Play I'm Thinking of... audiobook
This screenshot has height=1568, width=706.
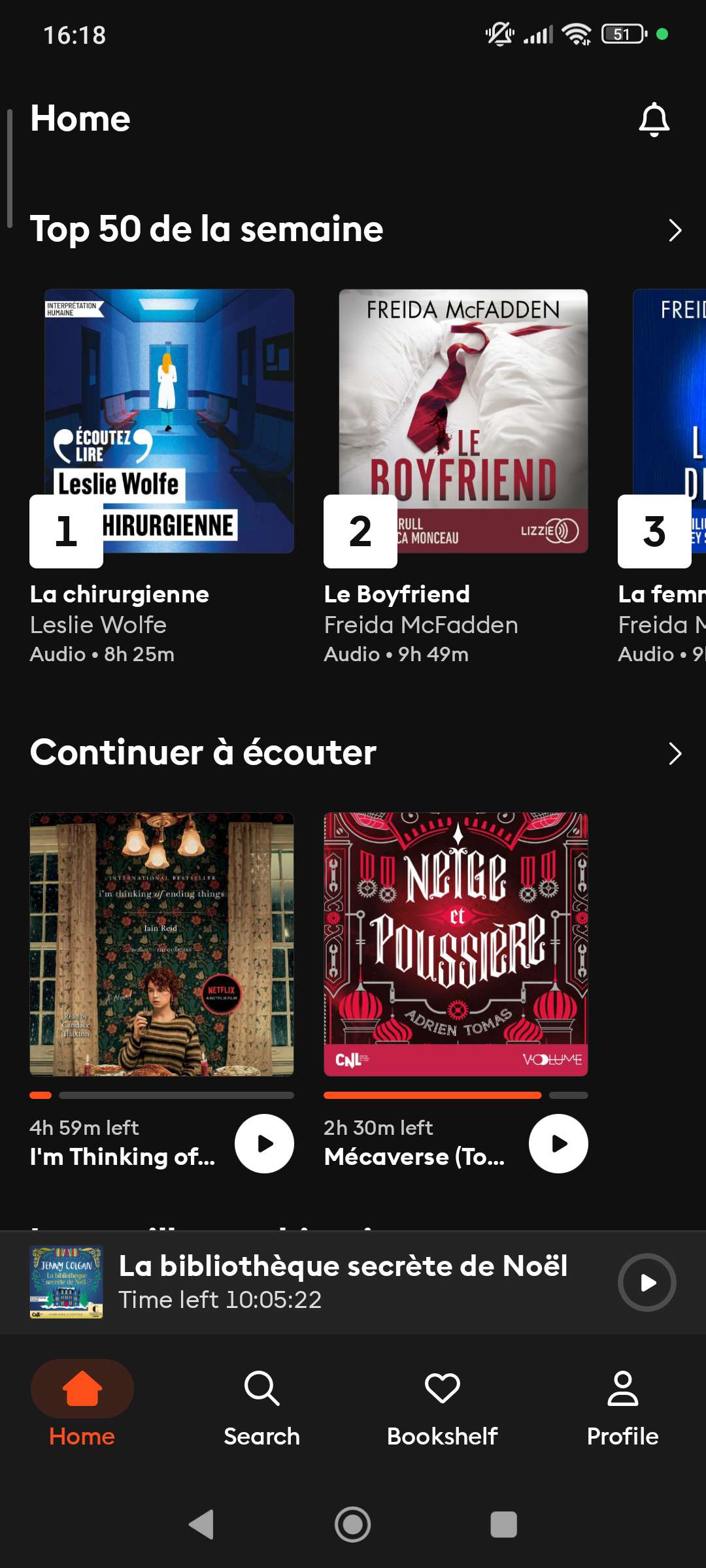click(x=264, y=1143)
